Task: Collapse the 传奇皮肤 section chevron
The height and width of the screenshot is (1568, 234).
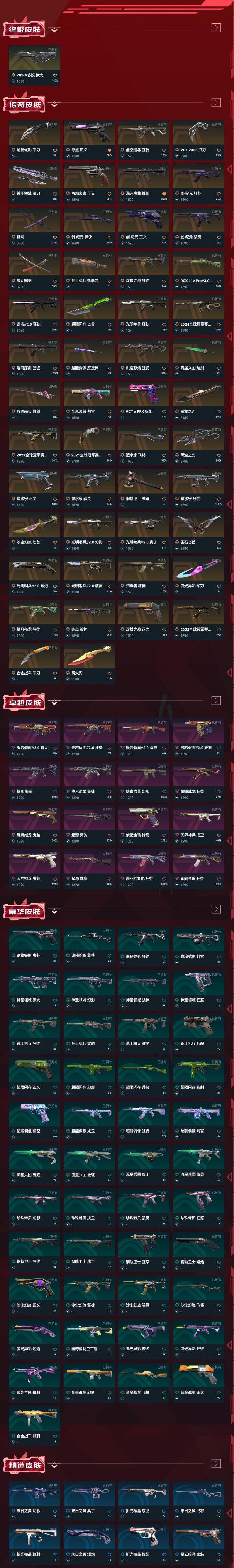Action: [55, 105]
